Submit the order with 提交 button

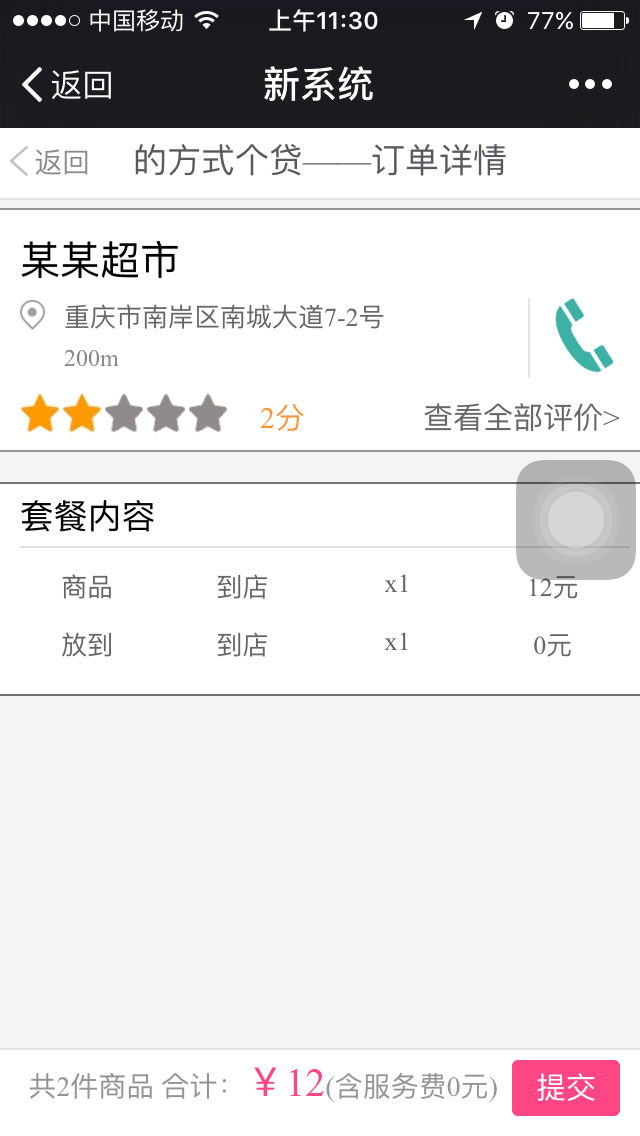click(x=565, y=1087)
